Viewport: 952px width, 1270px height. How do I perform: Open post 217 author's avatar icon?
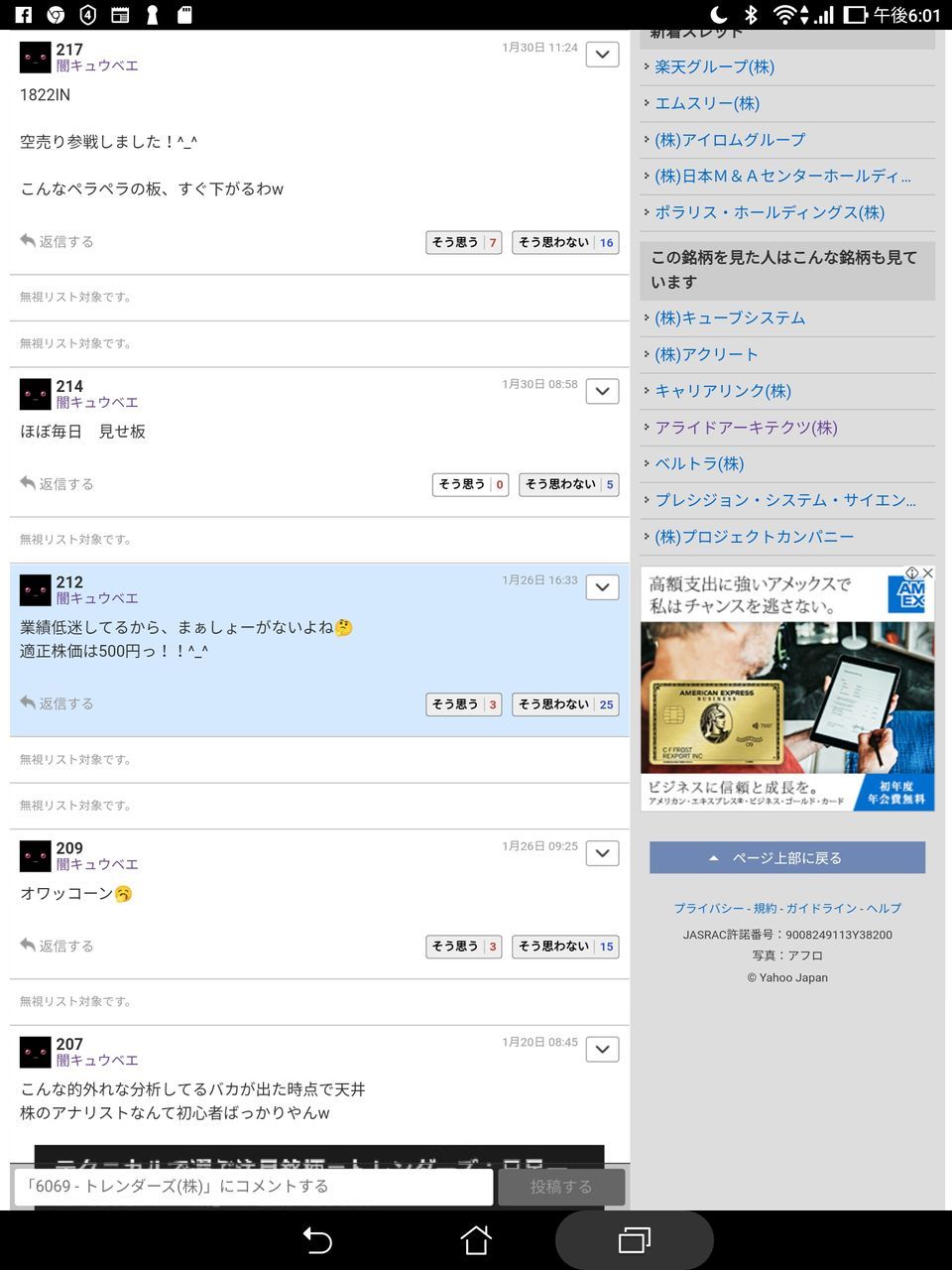click(35, 57)
